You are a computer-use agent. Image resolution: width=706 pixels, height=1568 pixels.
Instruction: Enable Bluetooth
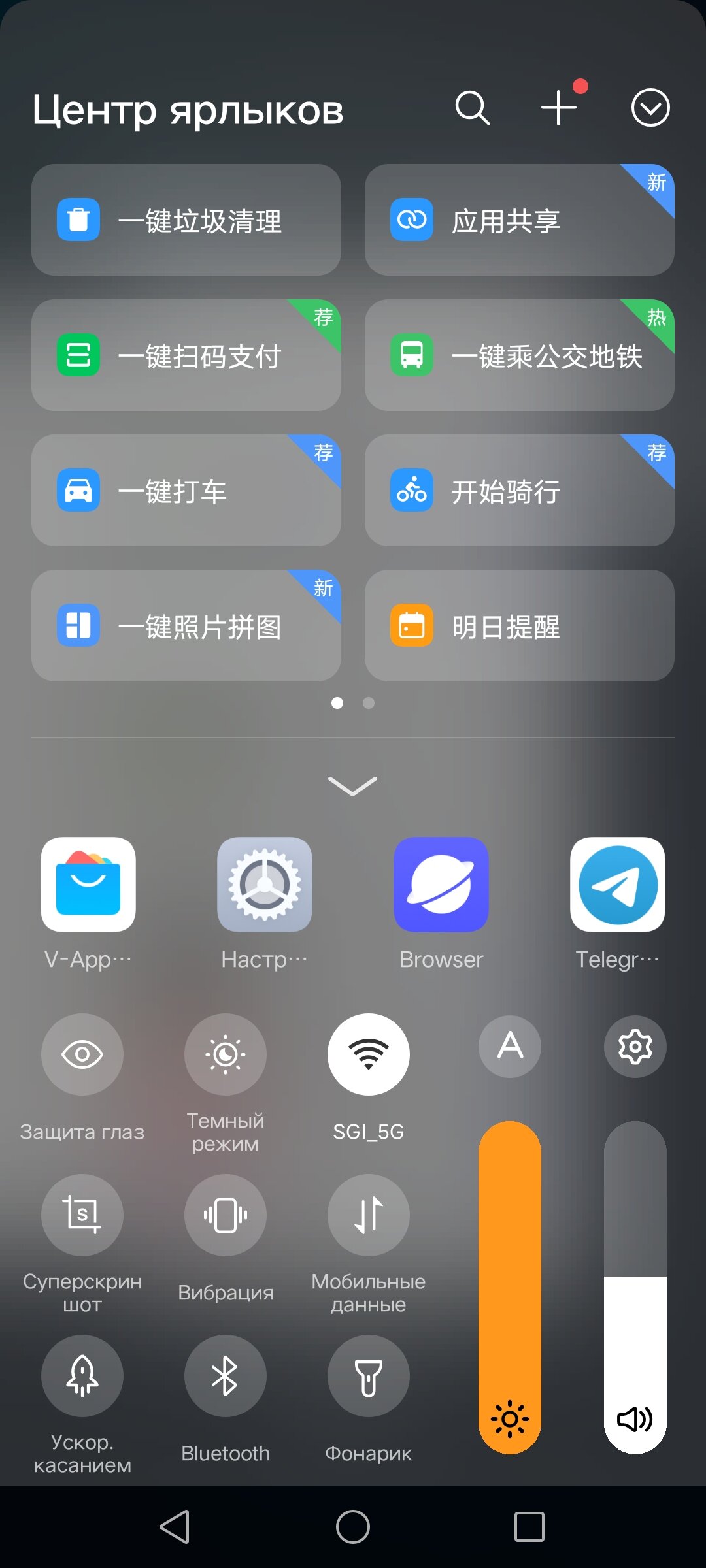click(226, 1375)
